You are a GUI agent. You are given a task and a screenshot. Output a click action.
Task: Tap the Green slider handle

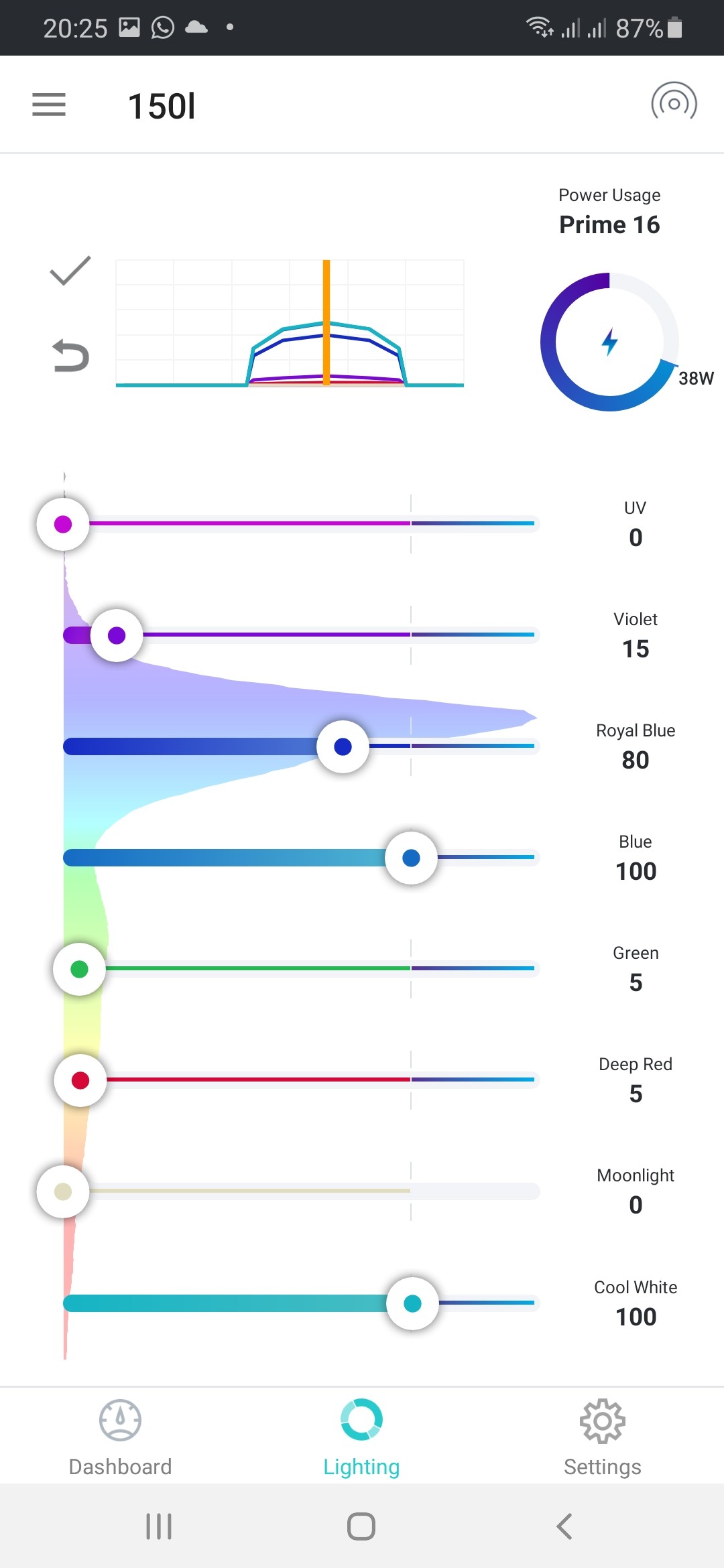coord(79,969)
